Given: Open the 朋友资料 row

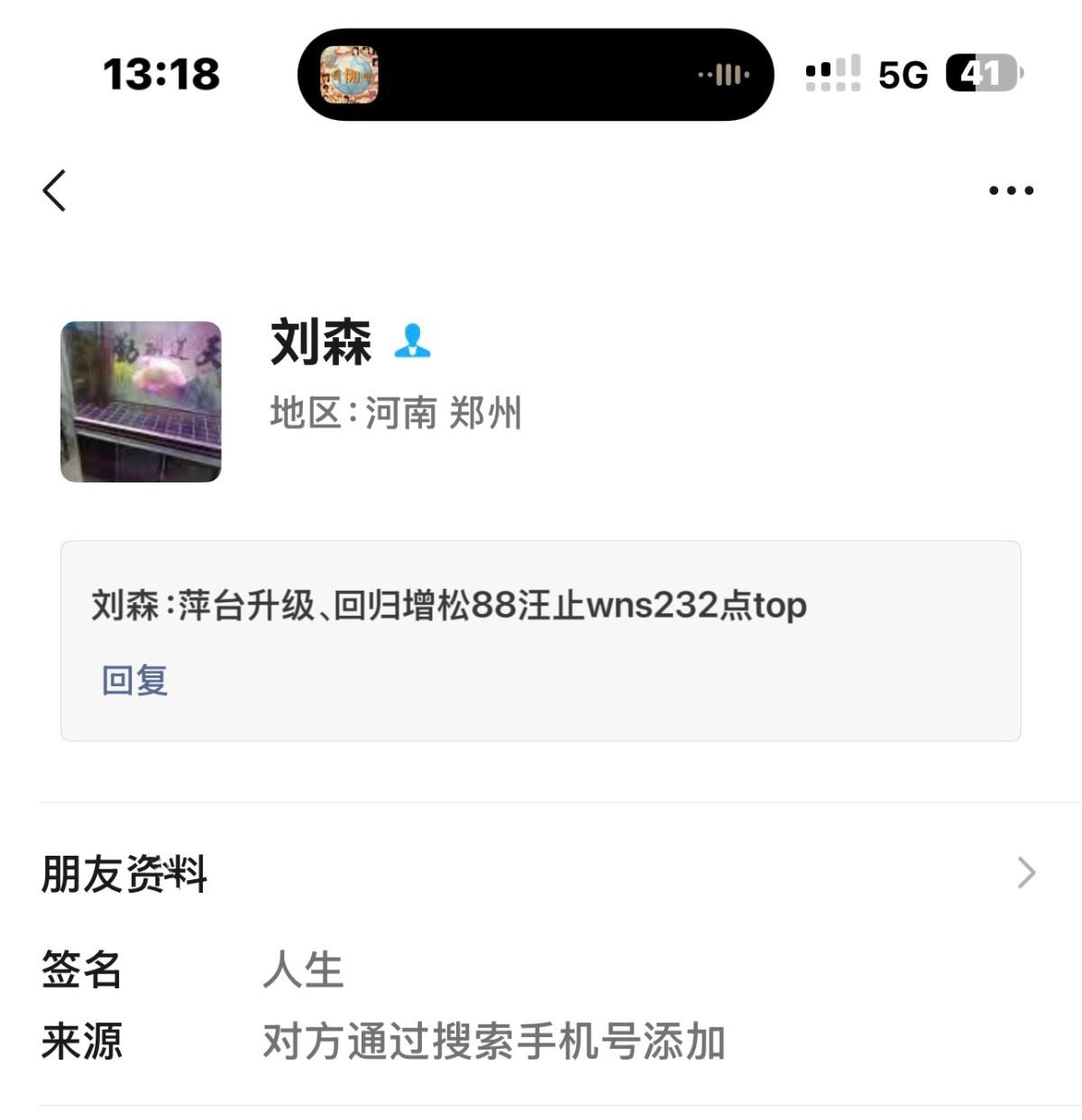Looking at the screenshot, I should [x=541, y=873].
